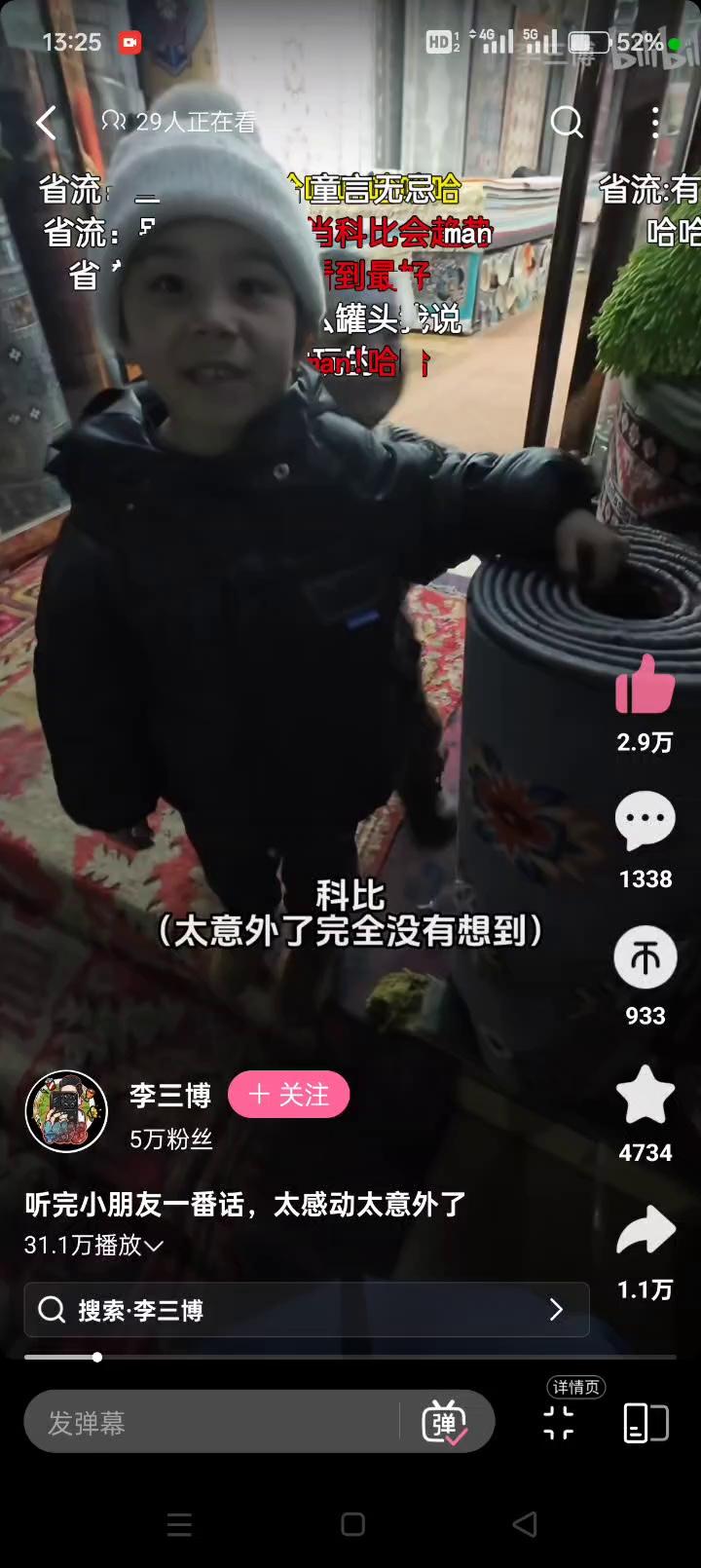Switch screen orientation with the rotate icon

[x=645, y=1423]
